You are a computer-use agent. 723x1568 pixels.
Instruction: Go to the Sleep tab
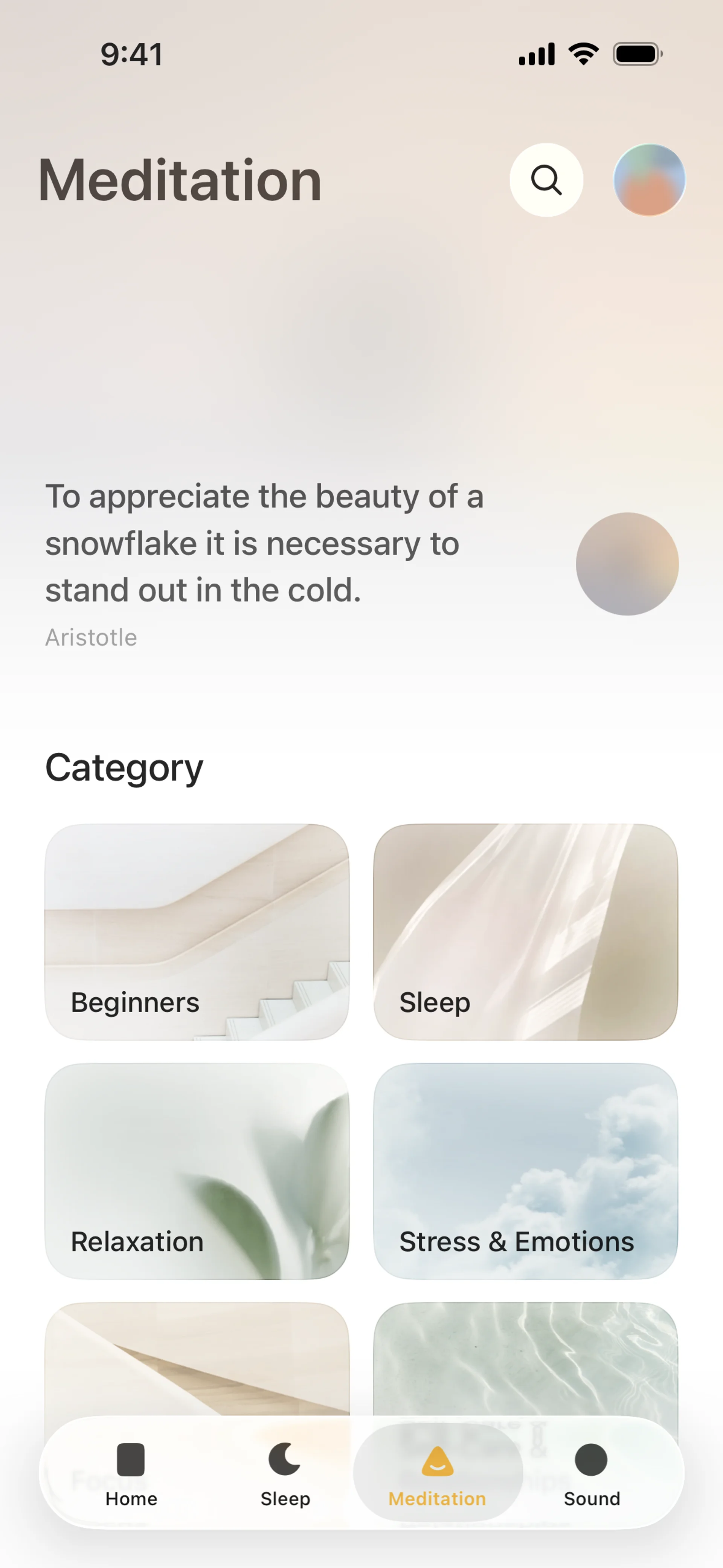pos(285,1472)
